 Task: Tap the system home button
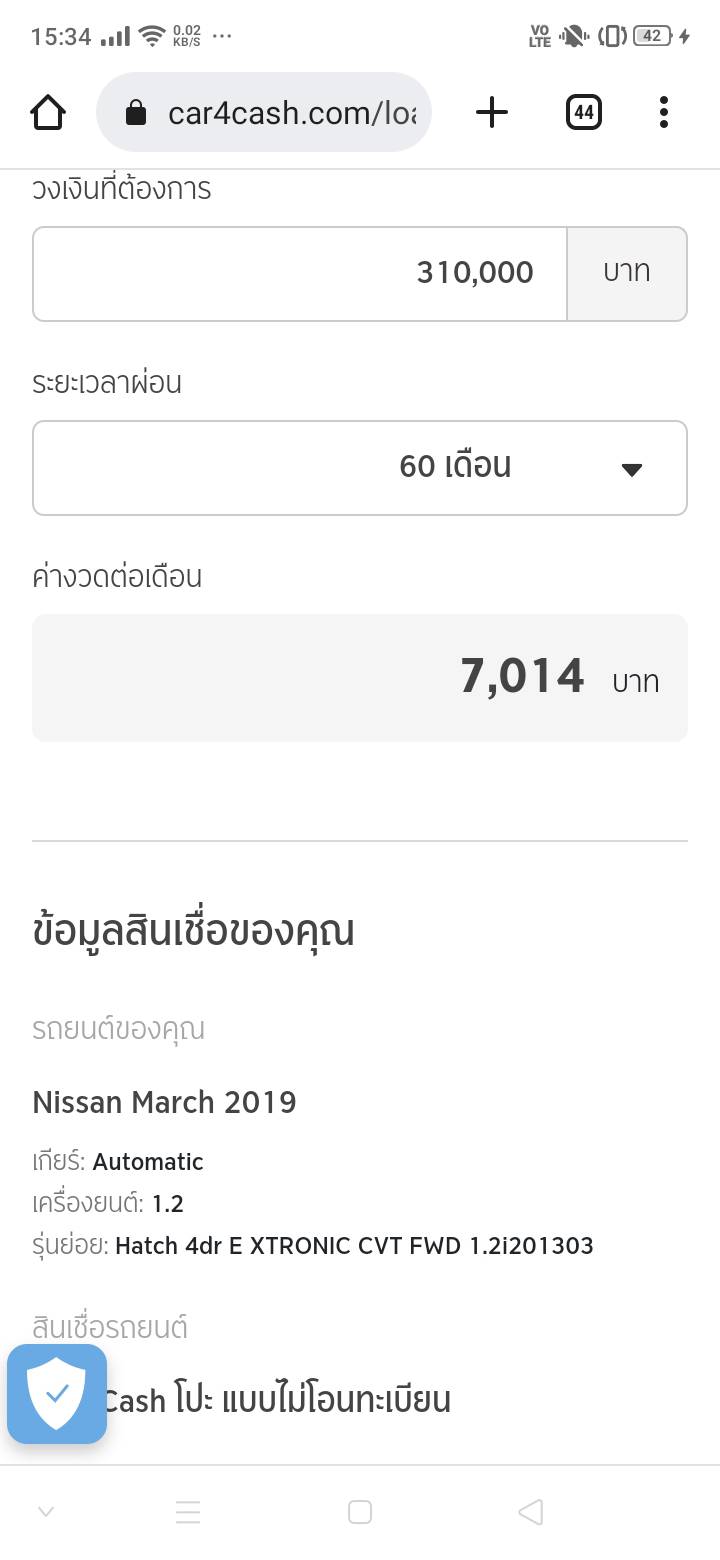(x=360, y=1512)
